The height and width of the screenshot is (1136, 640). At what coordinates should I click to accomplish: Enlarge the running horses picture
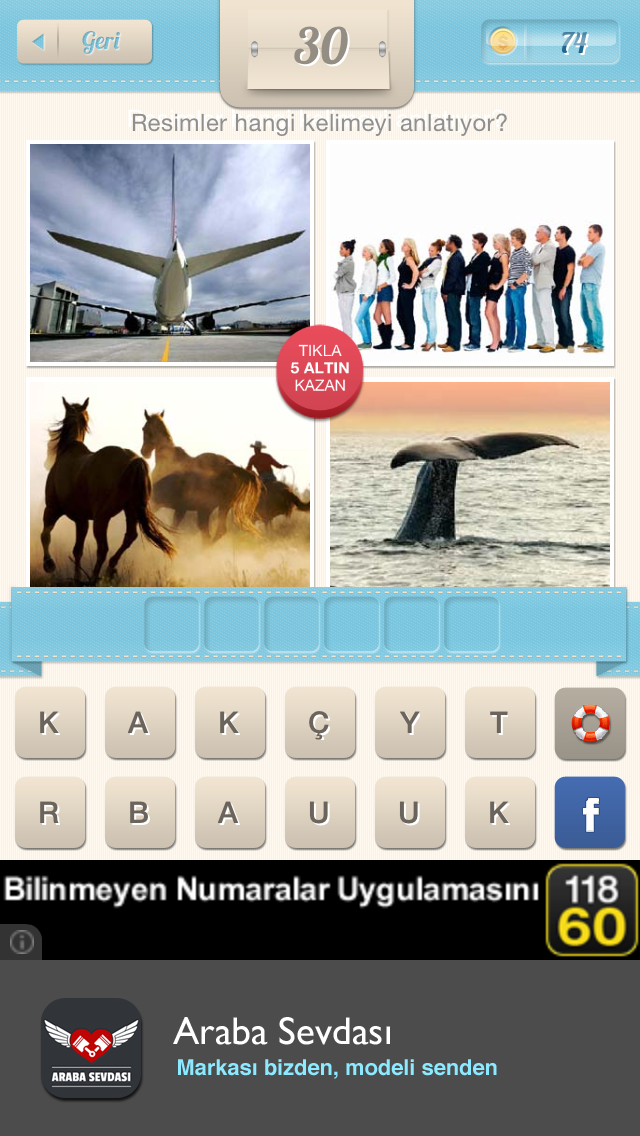170,483
